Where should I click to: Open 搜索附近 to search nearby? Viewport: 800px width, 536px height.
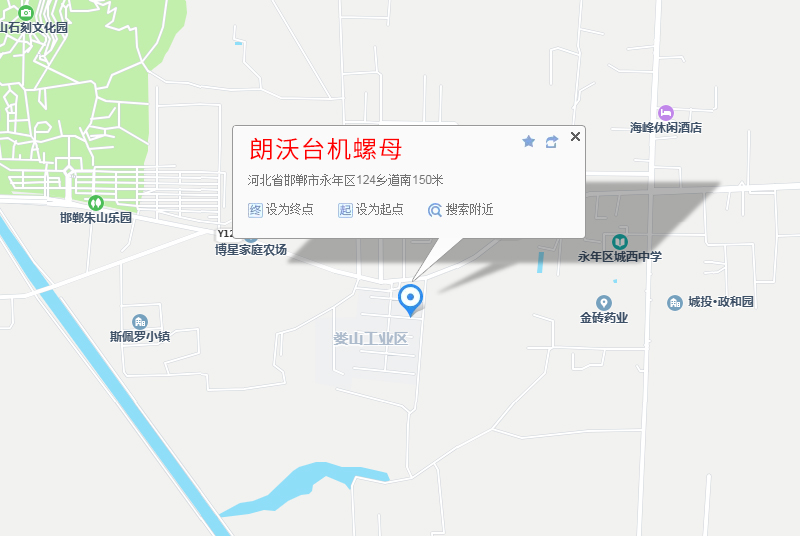[x=461, y=210]
